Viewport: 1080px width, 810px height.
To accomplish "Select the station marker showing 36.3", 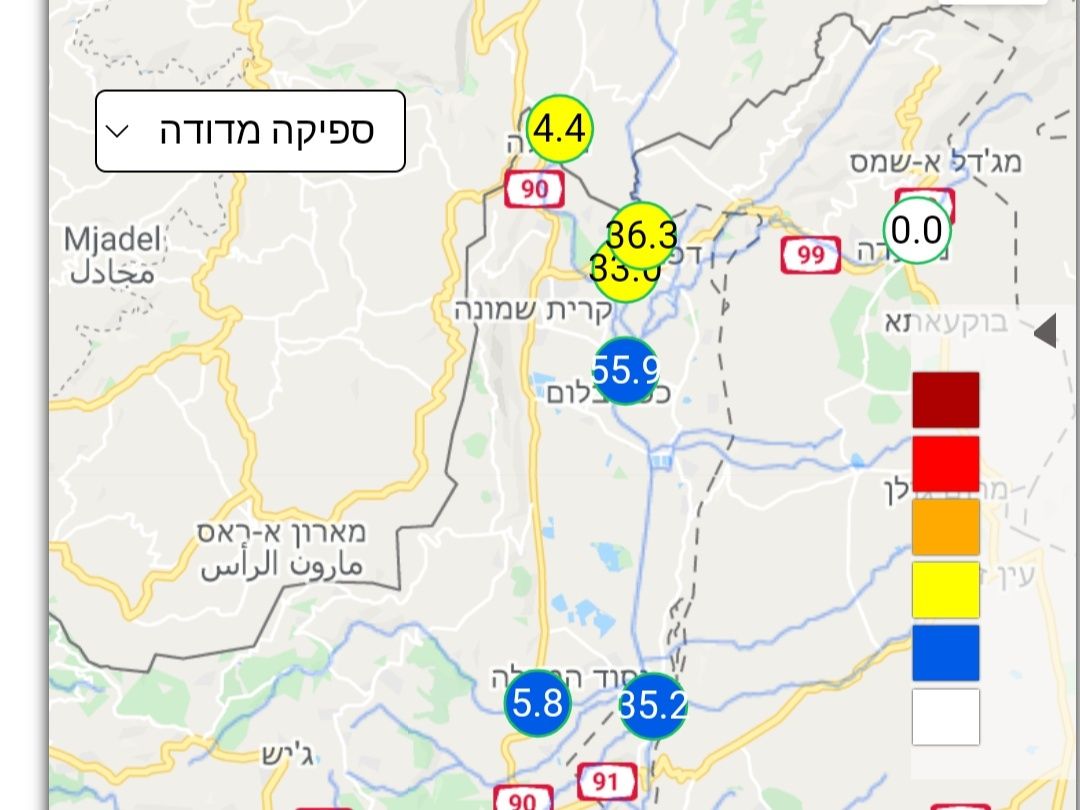I will 643,234.
